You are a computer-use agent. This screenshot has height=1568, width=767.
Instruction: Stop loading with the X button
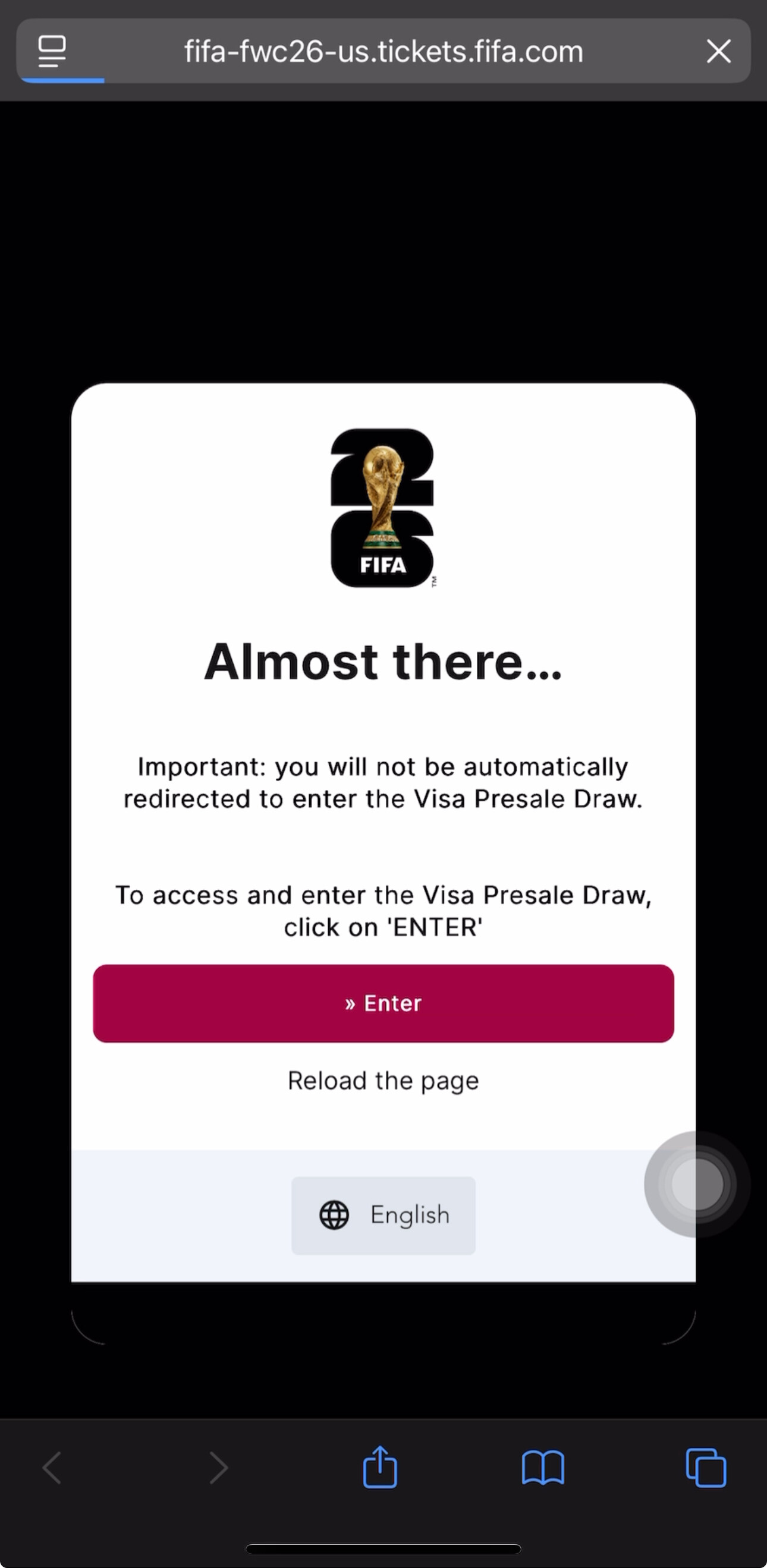(x=718, y=51)
